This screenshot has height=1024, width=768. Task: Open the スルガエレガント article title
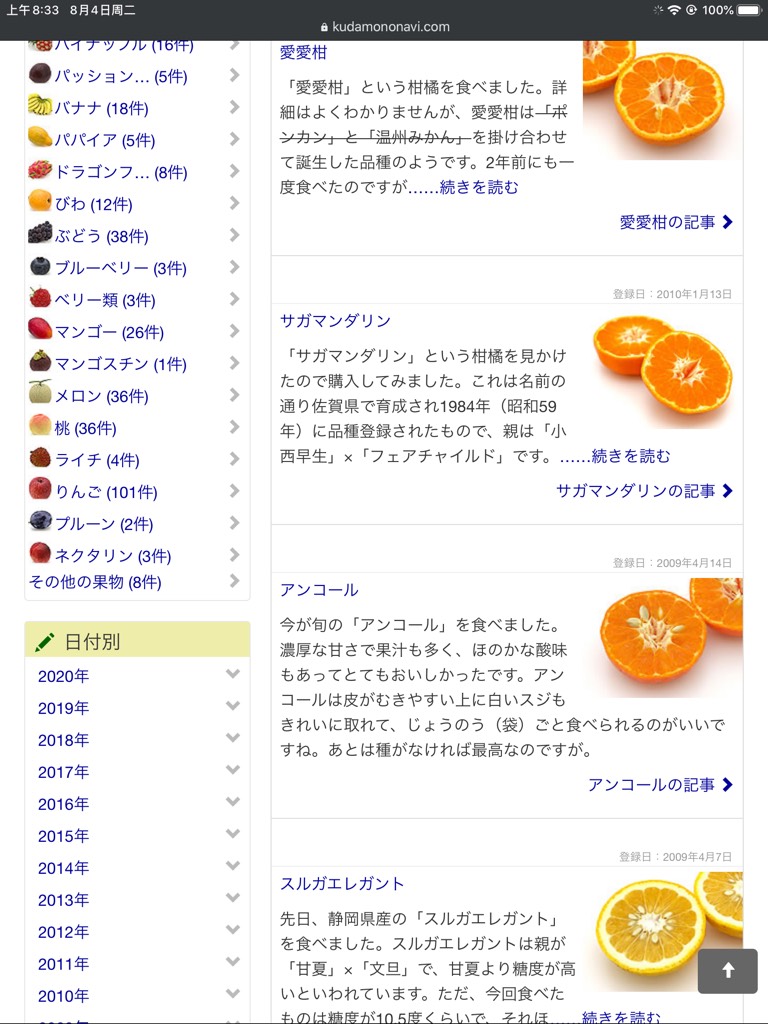[x=342, y=884]
